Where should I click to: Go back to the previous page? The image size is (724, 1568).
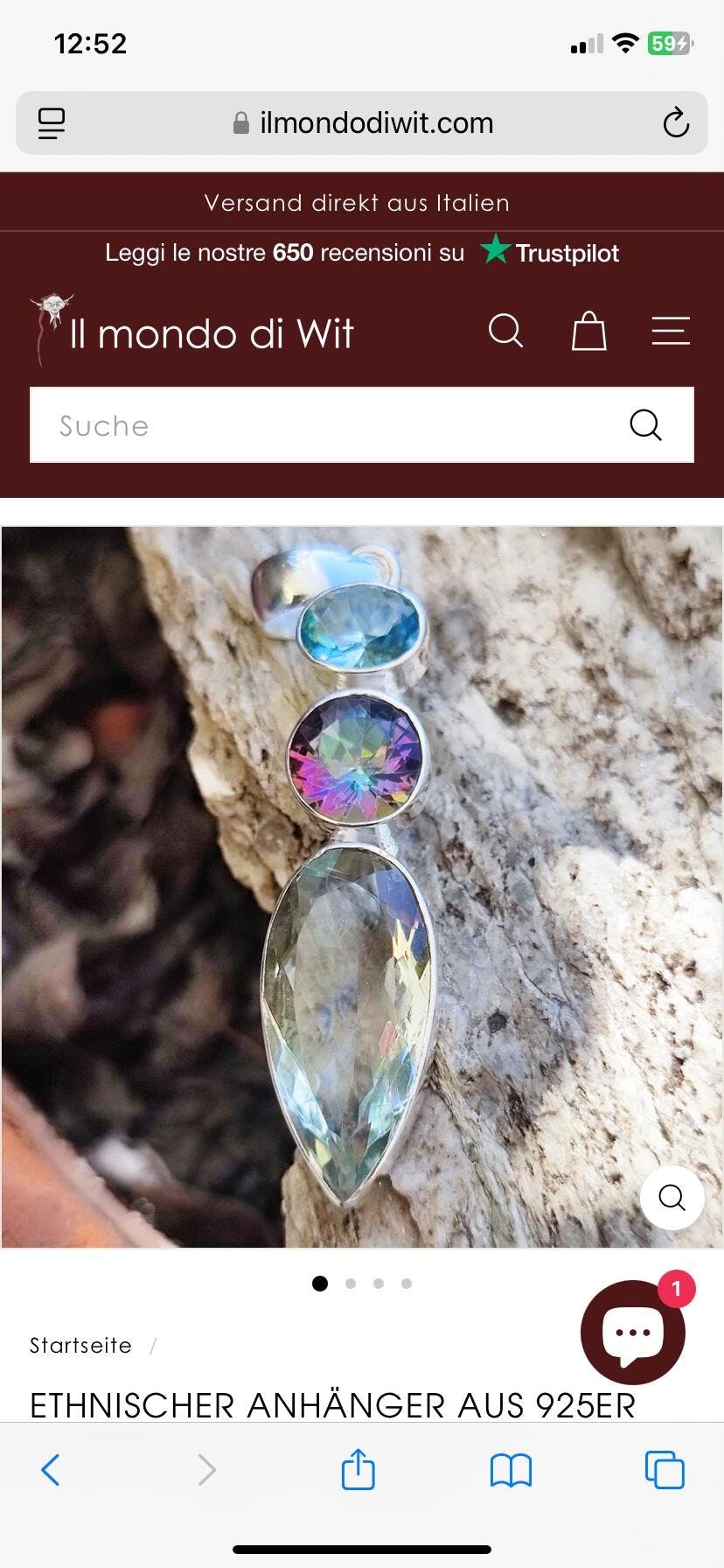pyautogui.click(x=51, y=1470)
